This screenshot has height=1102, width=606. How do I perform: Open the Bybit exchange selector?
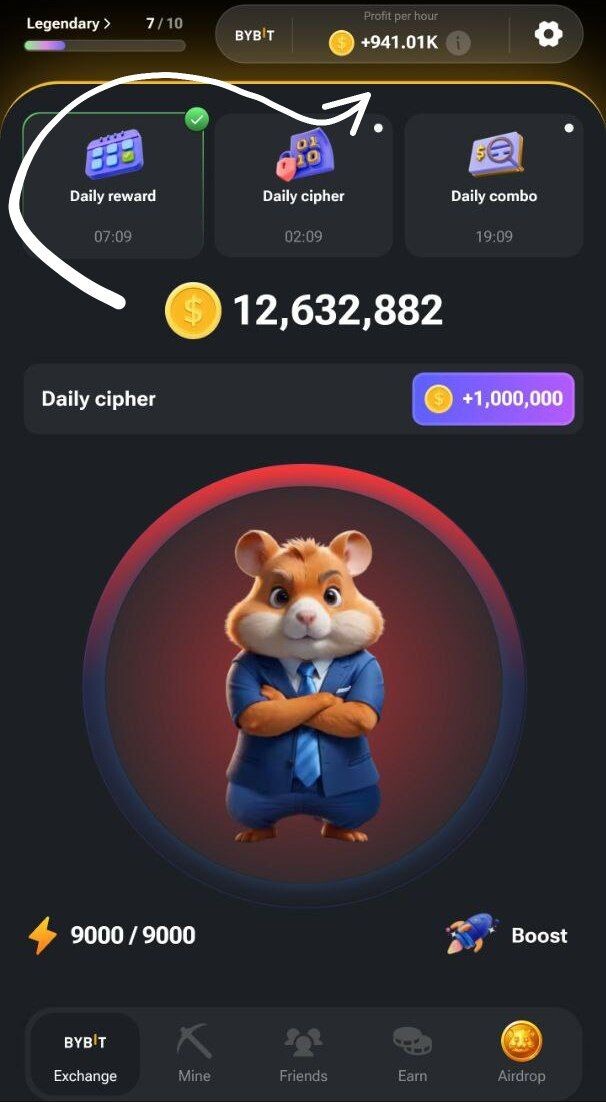[x=255, y=35]
